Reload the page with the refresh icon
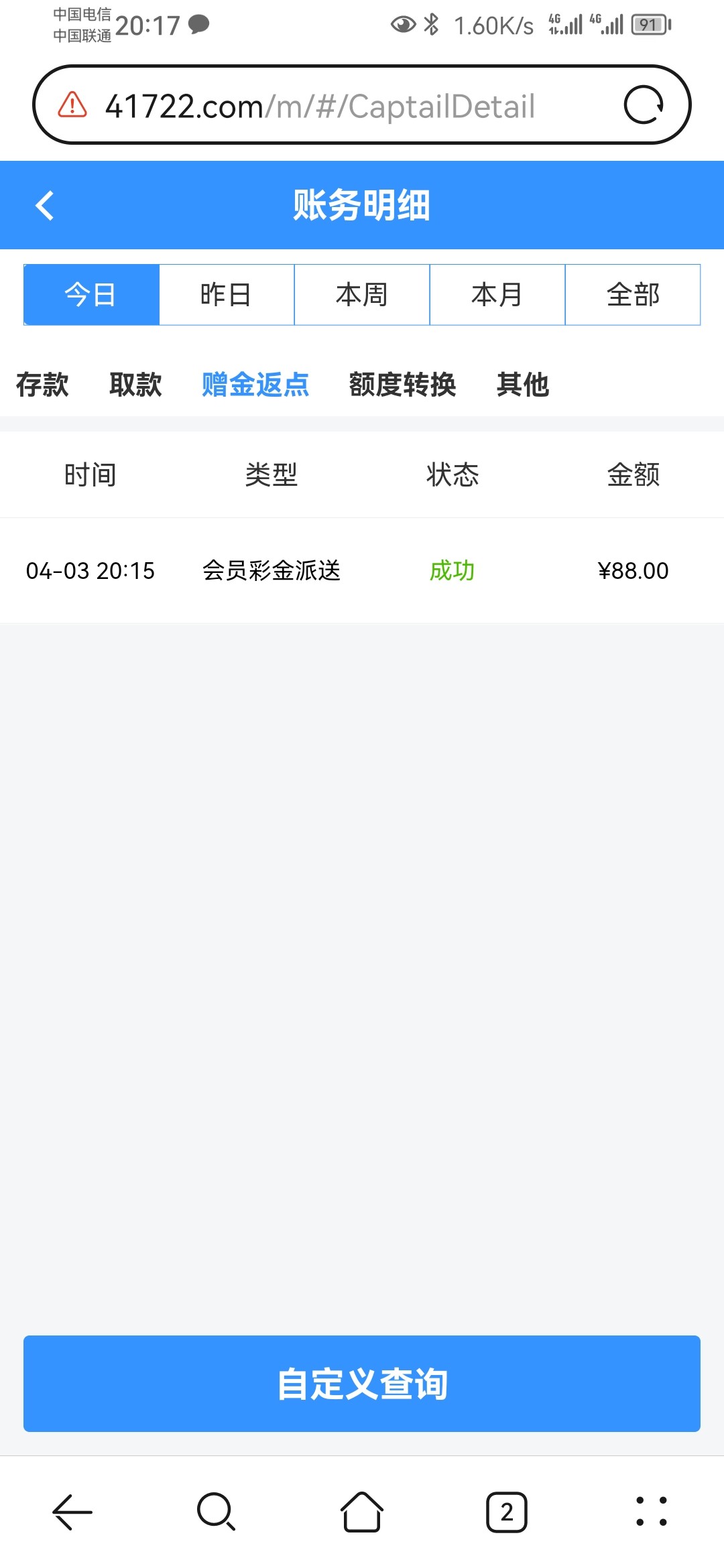This screenshot has width=724, height=1568. [644, 105]
